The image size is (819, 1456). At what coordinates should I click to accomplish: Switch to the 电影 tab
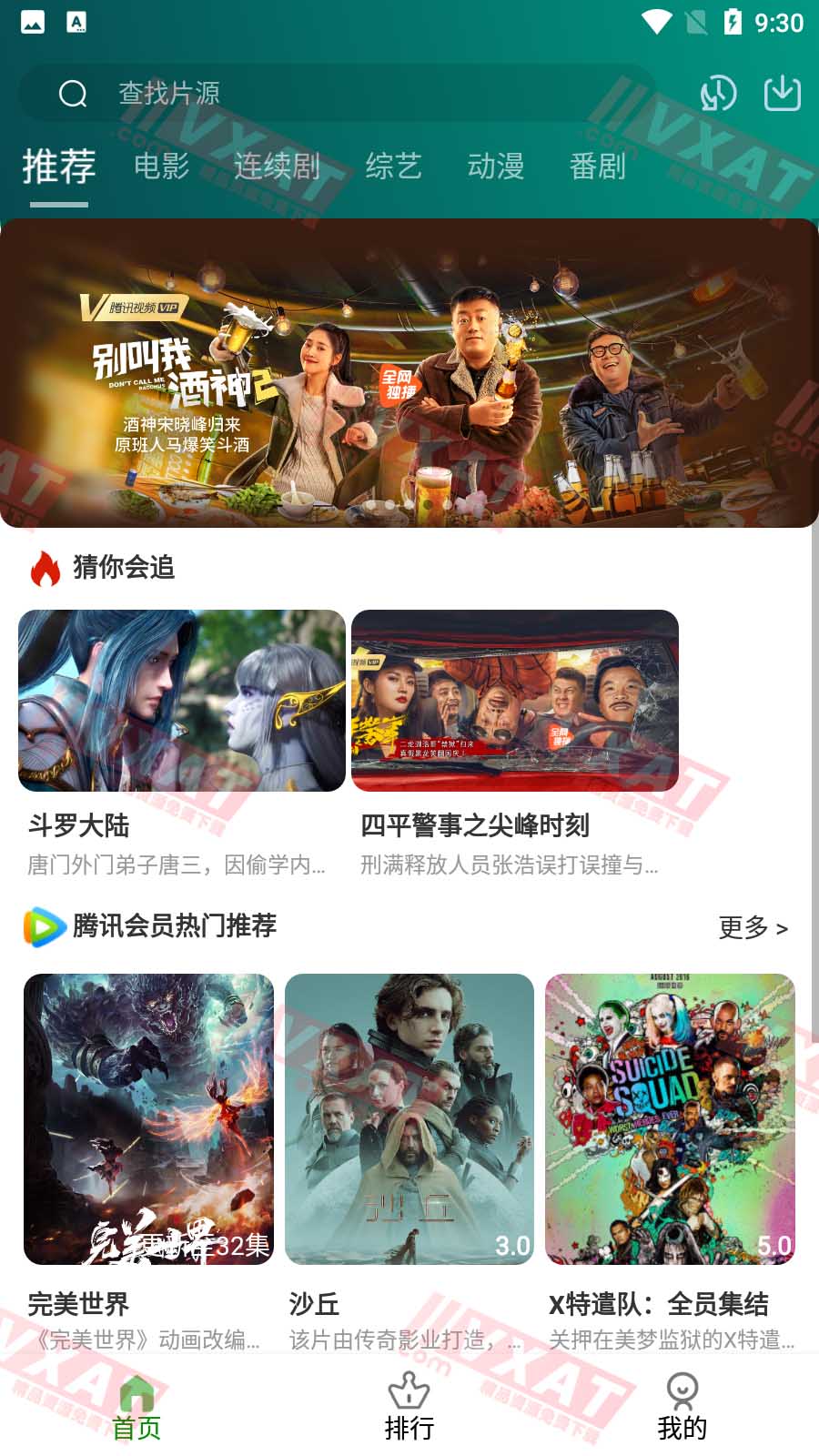pos(162,167)
